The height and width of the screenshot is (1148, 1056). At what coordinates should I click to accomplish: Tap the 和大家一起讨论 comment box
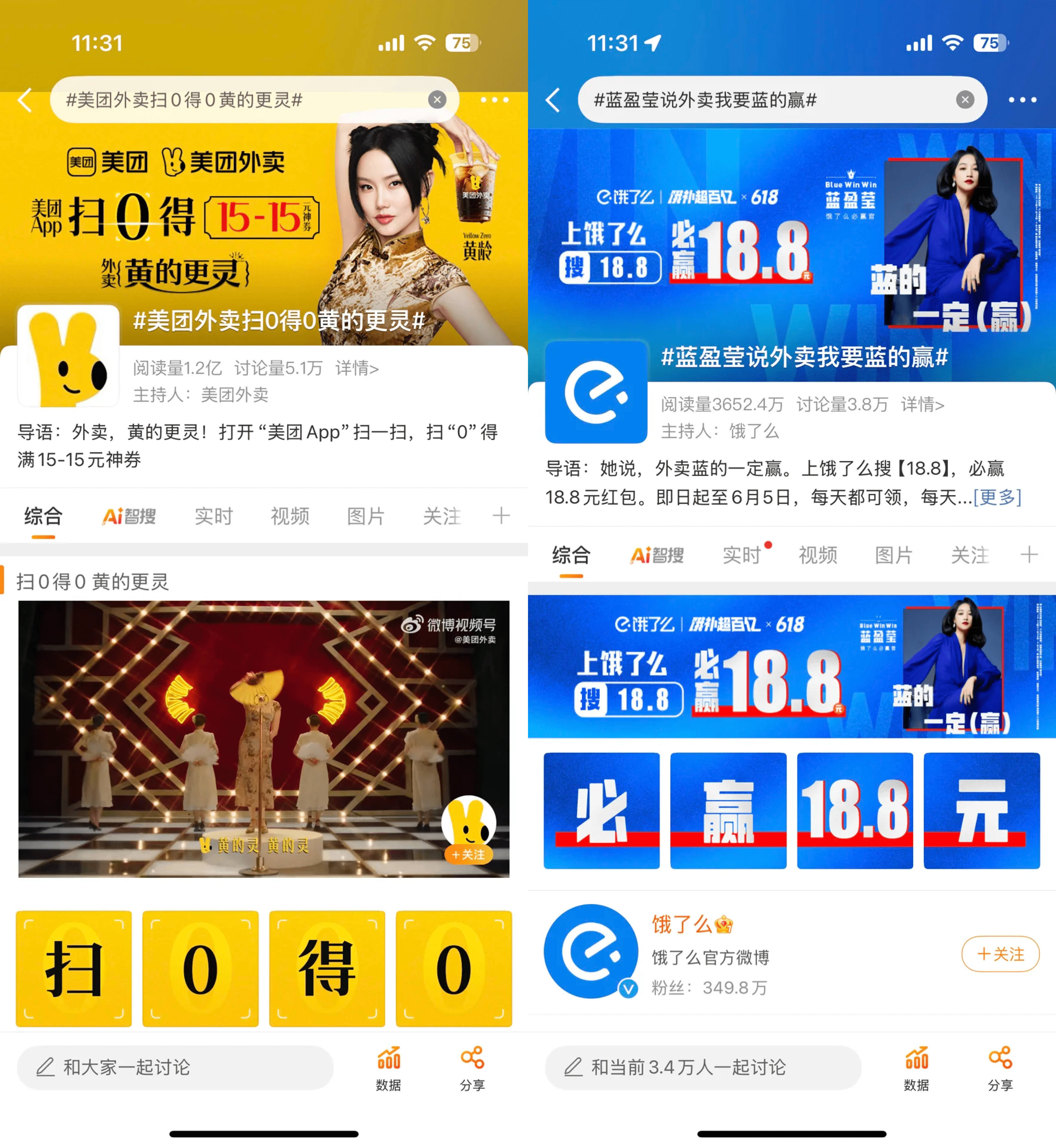pos(176,1067)
